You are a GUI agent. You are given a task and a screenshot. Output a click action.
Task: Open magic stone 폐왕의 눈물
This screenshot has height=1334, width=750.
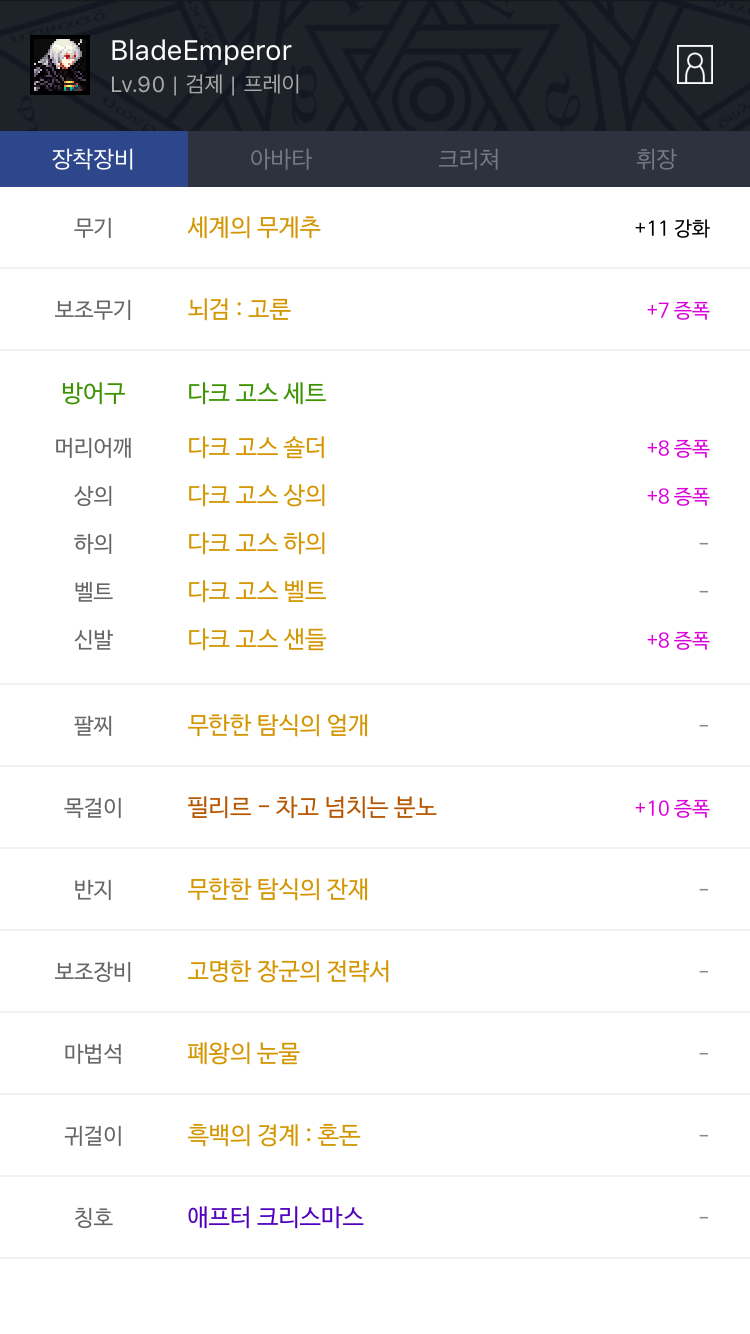243,1053
